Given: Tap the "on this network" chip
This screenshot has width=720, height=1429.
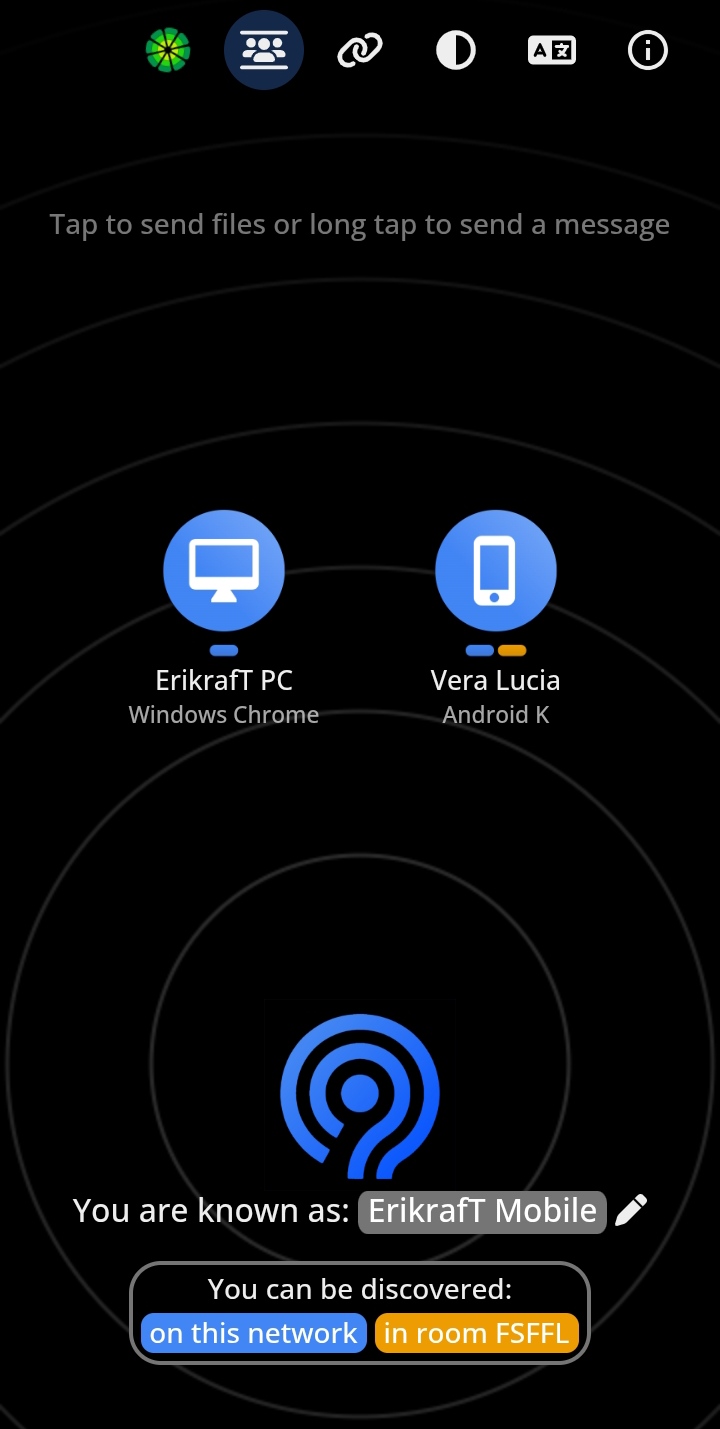Looking at the screenshot, I should (254, 1333).
